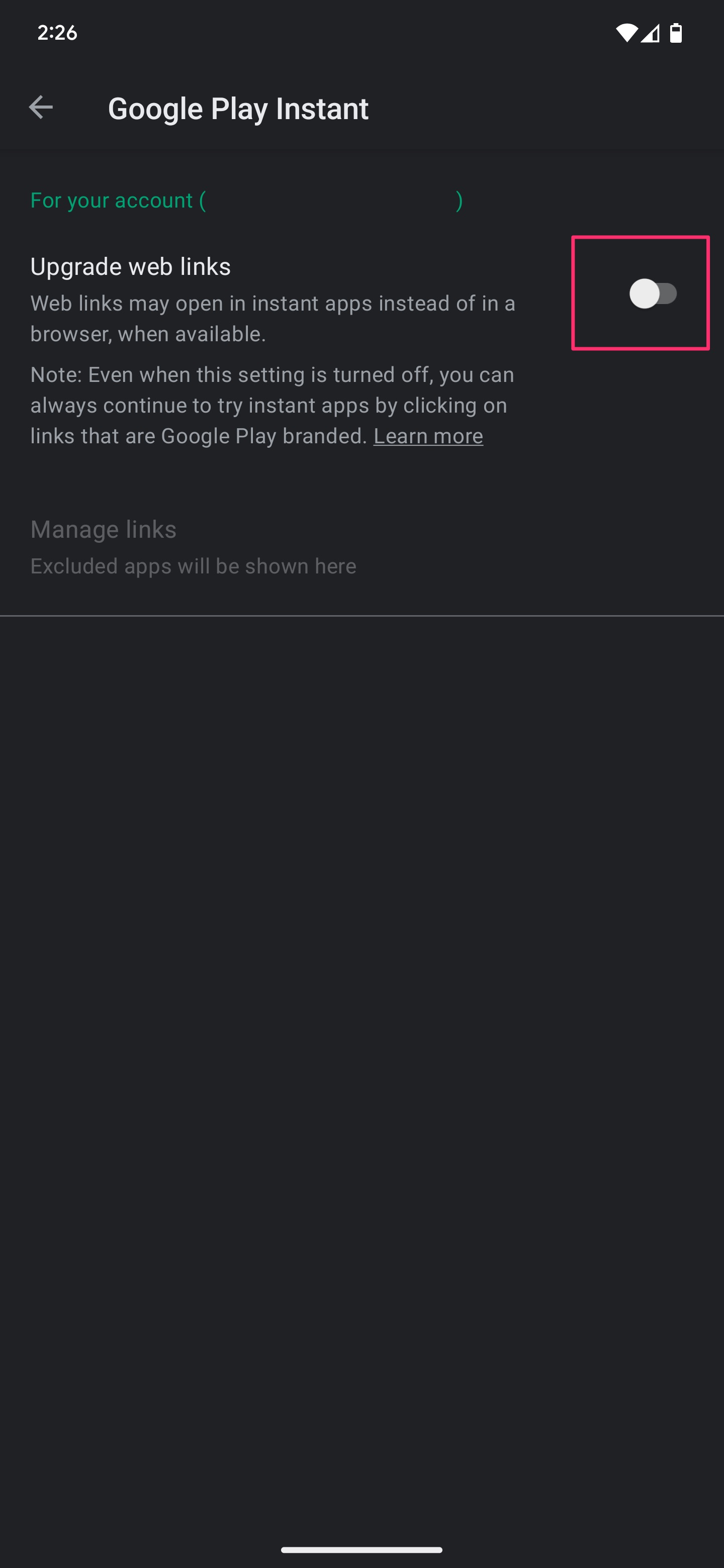
Task: Open the For your account section
Action: click(x=118, y=200)
